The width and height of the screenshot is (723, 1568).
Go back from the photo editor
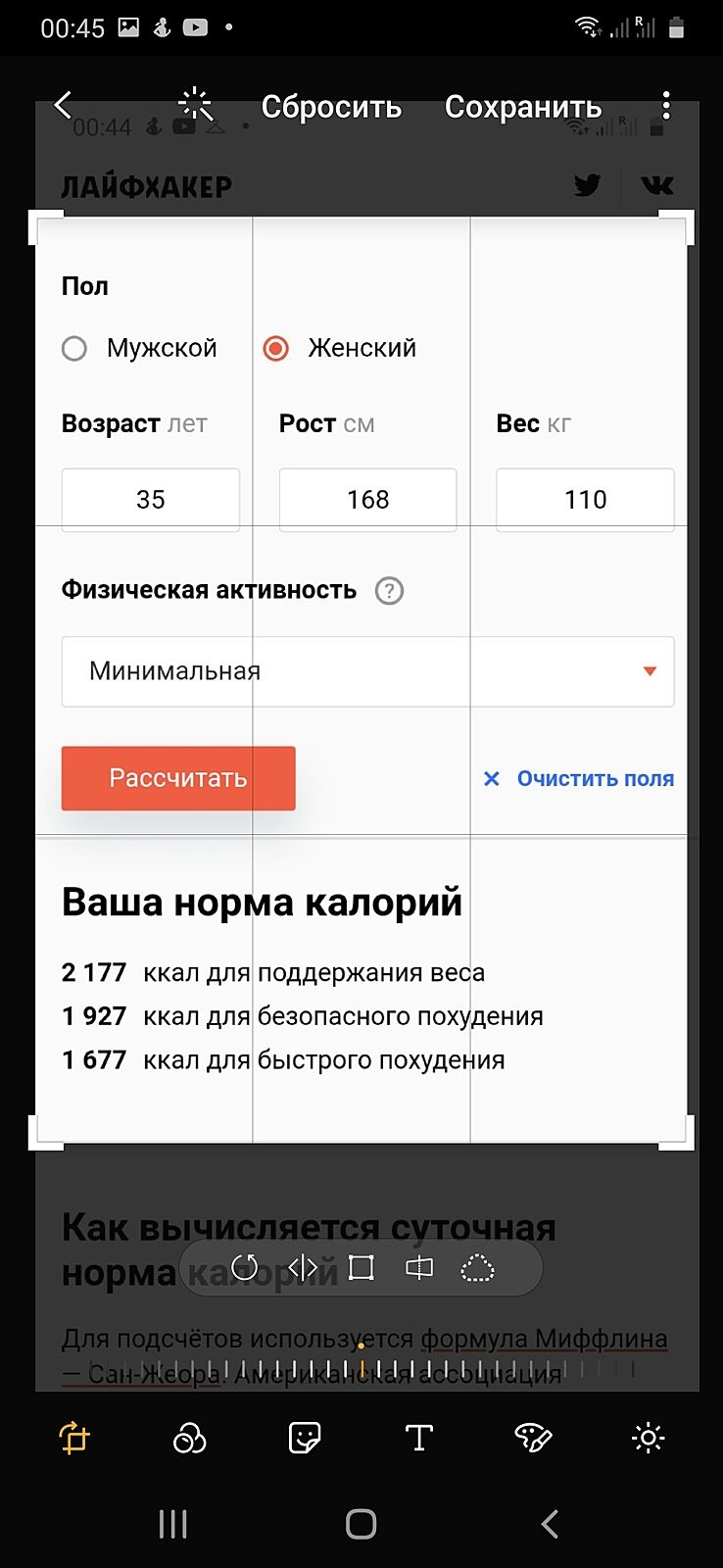coord(64,105)
